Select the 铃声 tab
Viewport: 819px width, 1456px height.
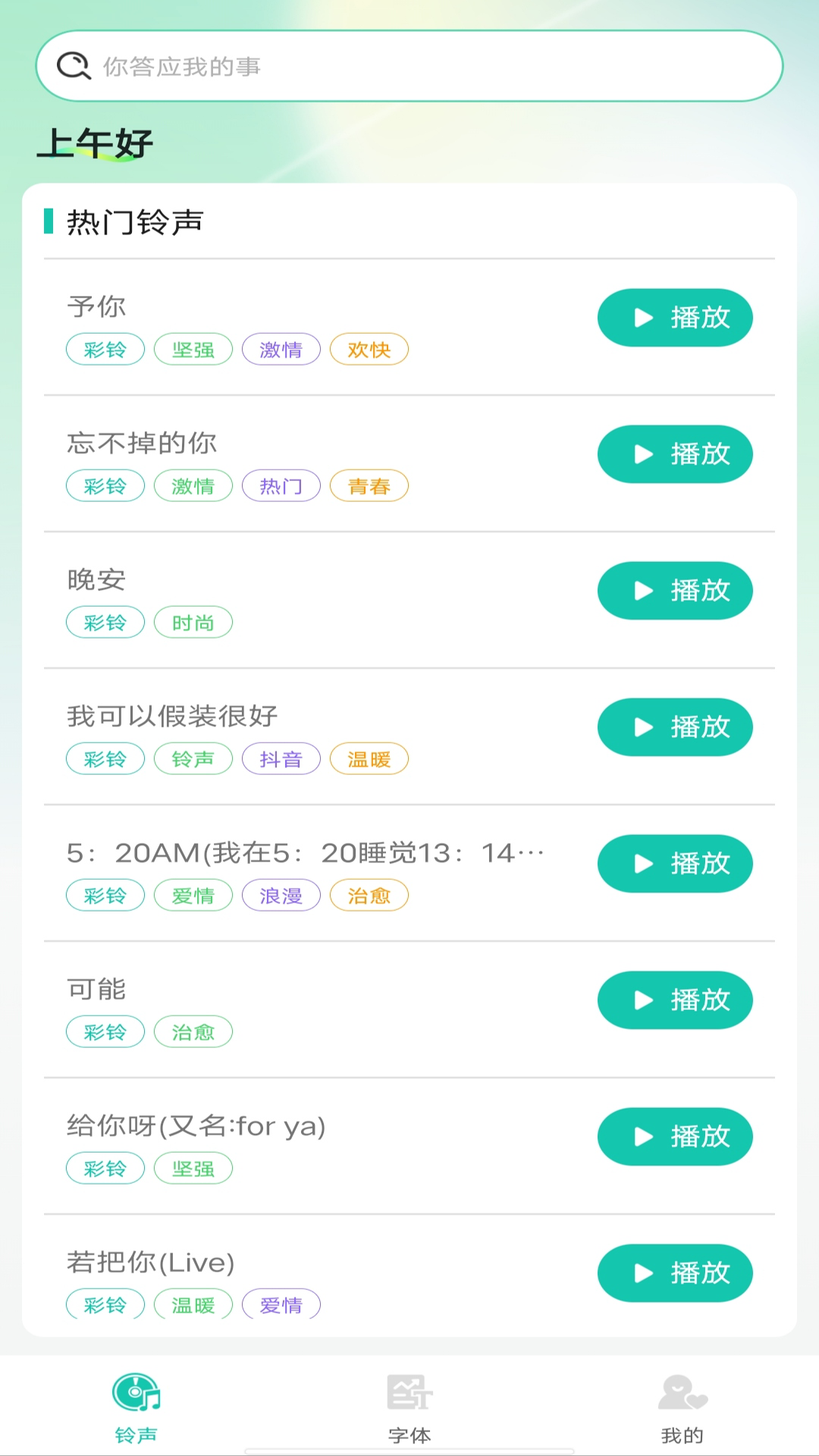point(136,1408)
